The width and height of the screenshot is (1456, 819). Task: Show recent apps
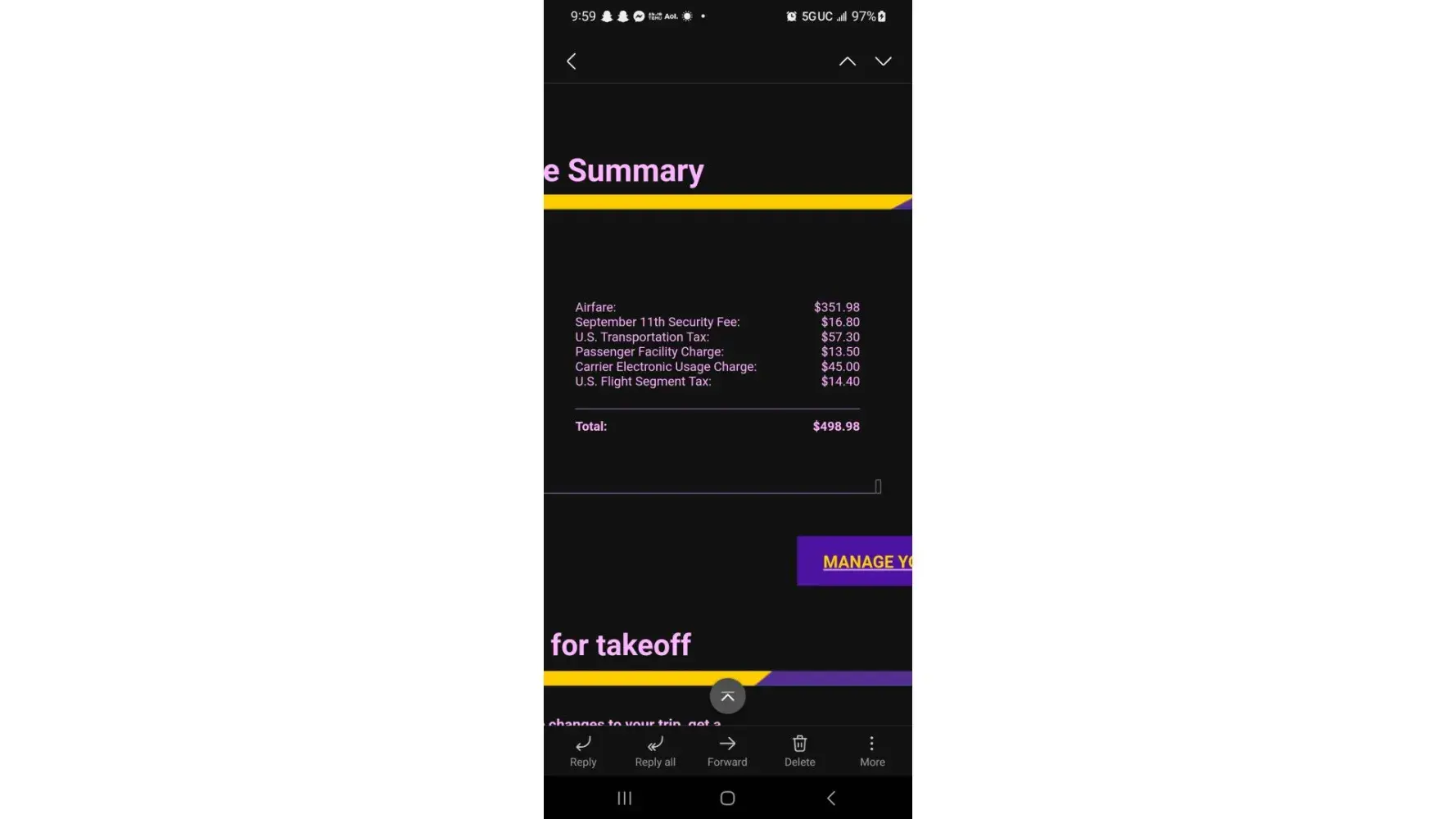coord(625,798)
